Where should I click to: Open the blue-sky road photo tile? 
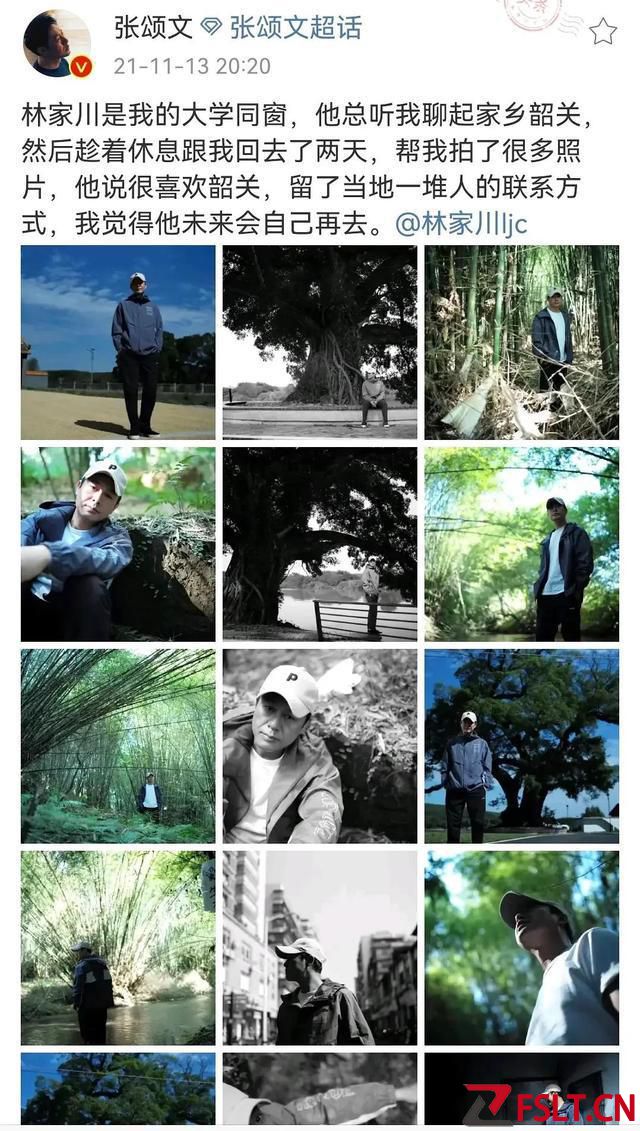coord(118,343)
